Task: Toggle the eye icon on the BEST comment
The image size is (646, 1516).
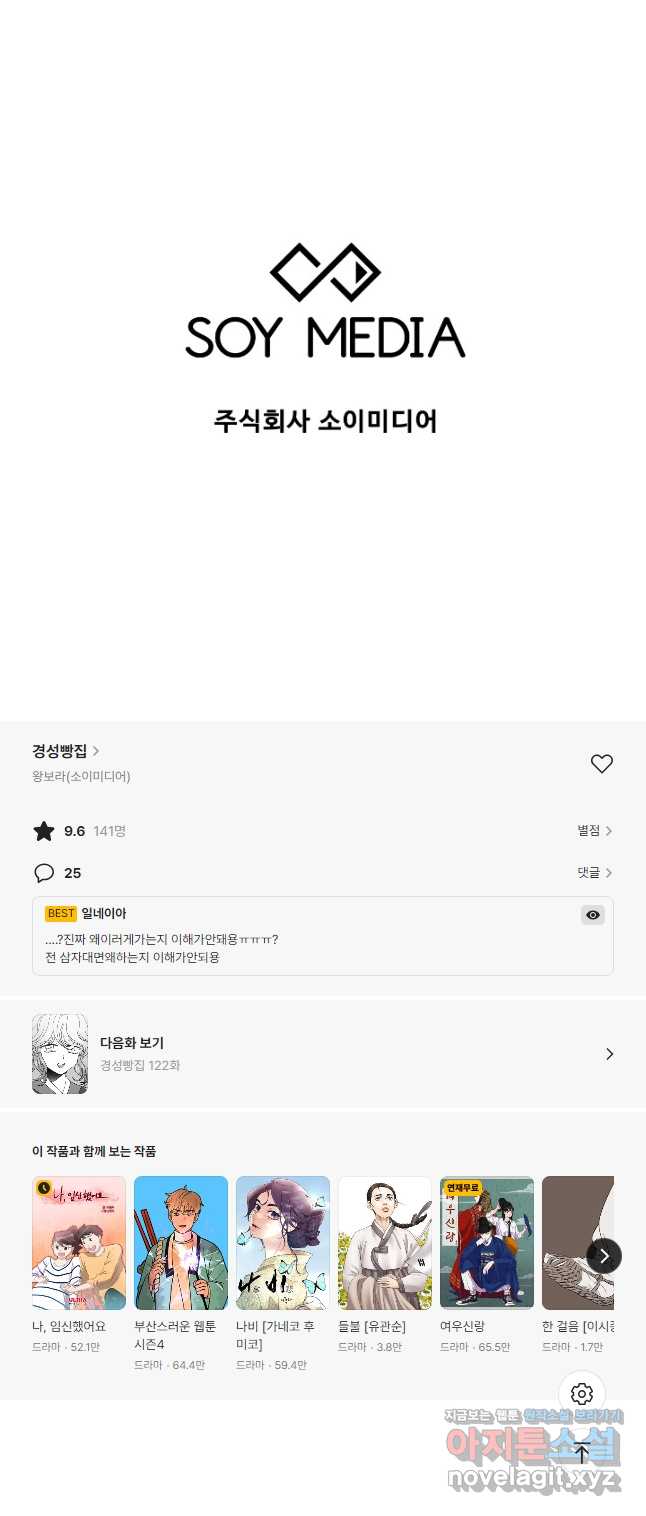Action: click(x=593, y=915)
